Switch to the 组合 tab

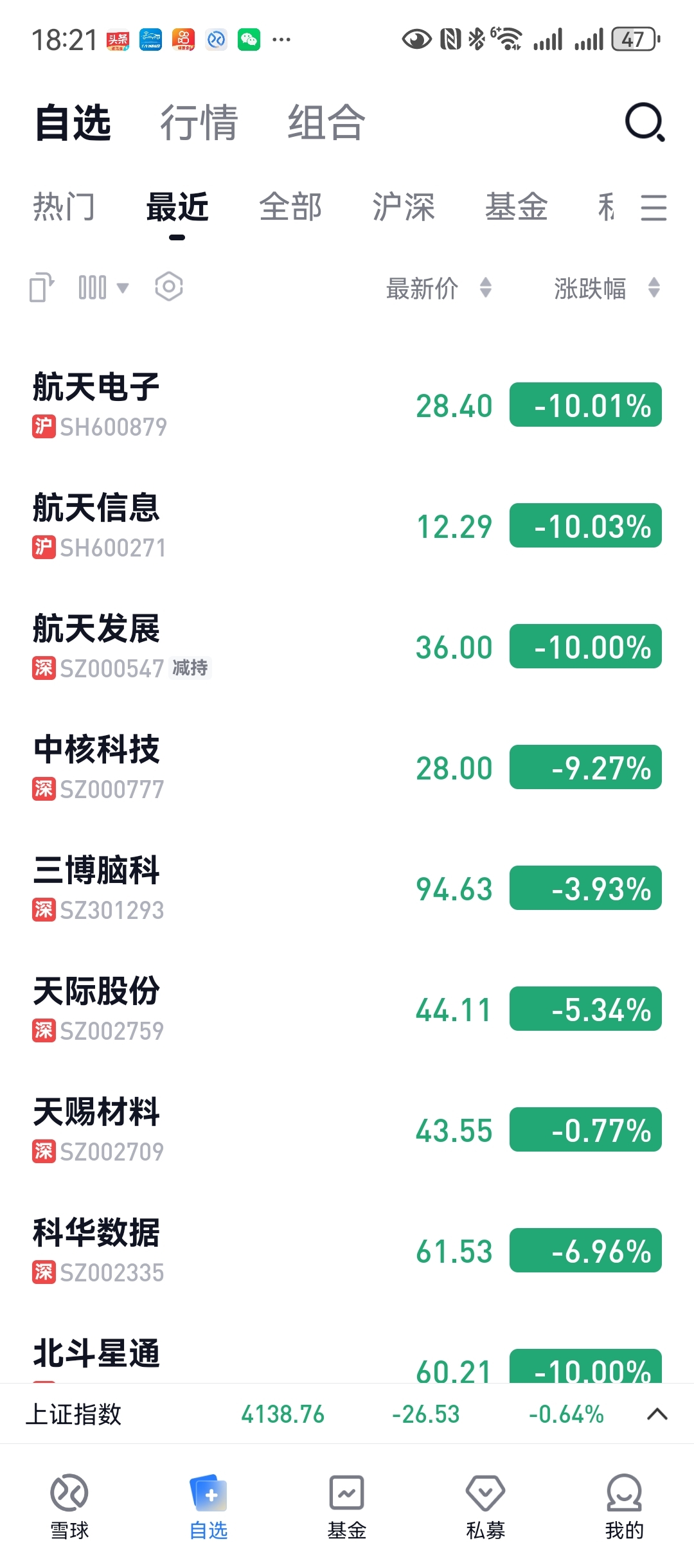tap(326, 122)
